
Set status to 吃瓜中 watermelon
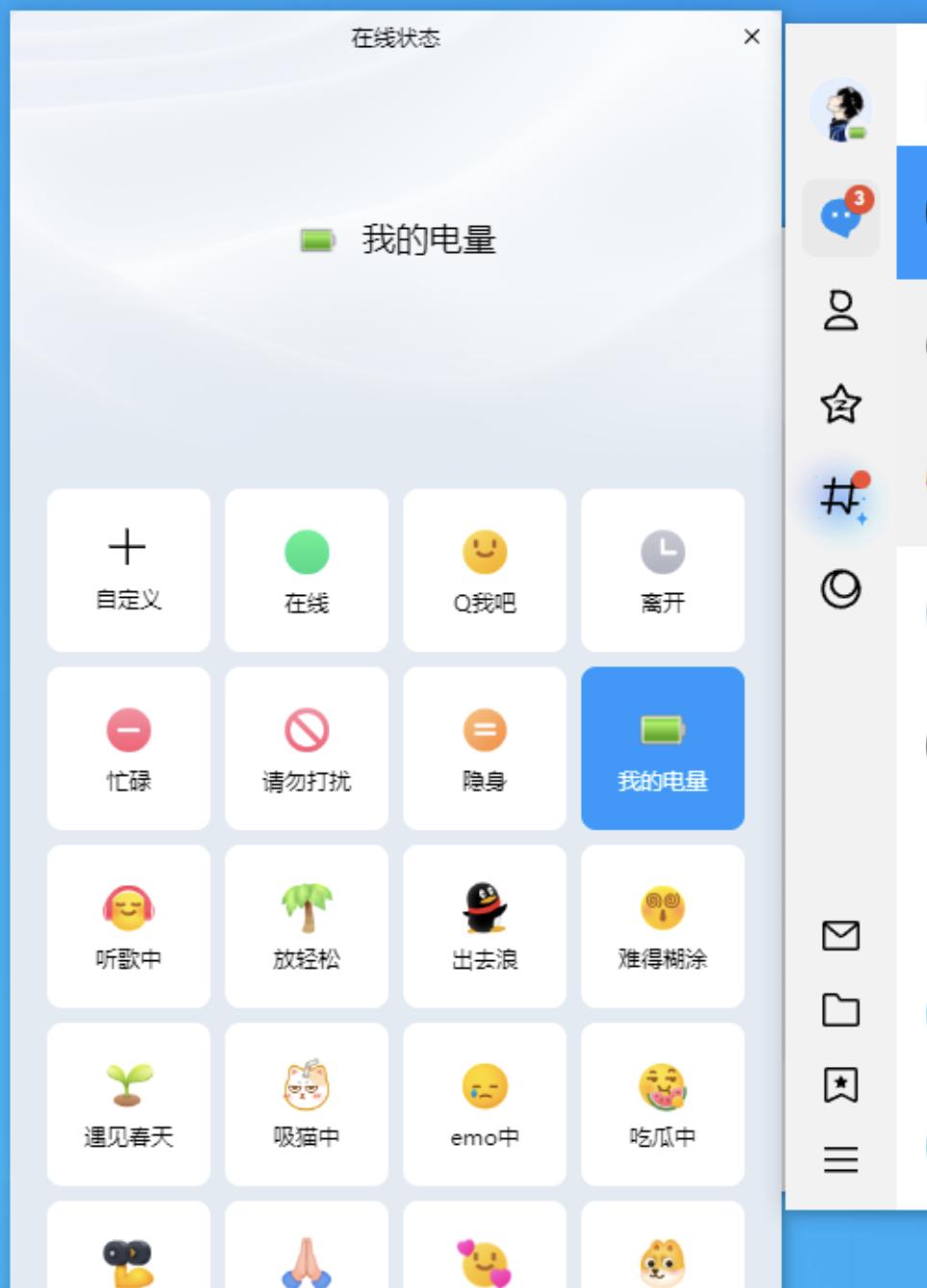[x=663, y=1103]
